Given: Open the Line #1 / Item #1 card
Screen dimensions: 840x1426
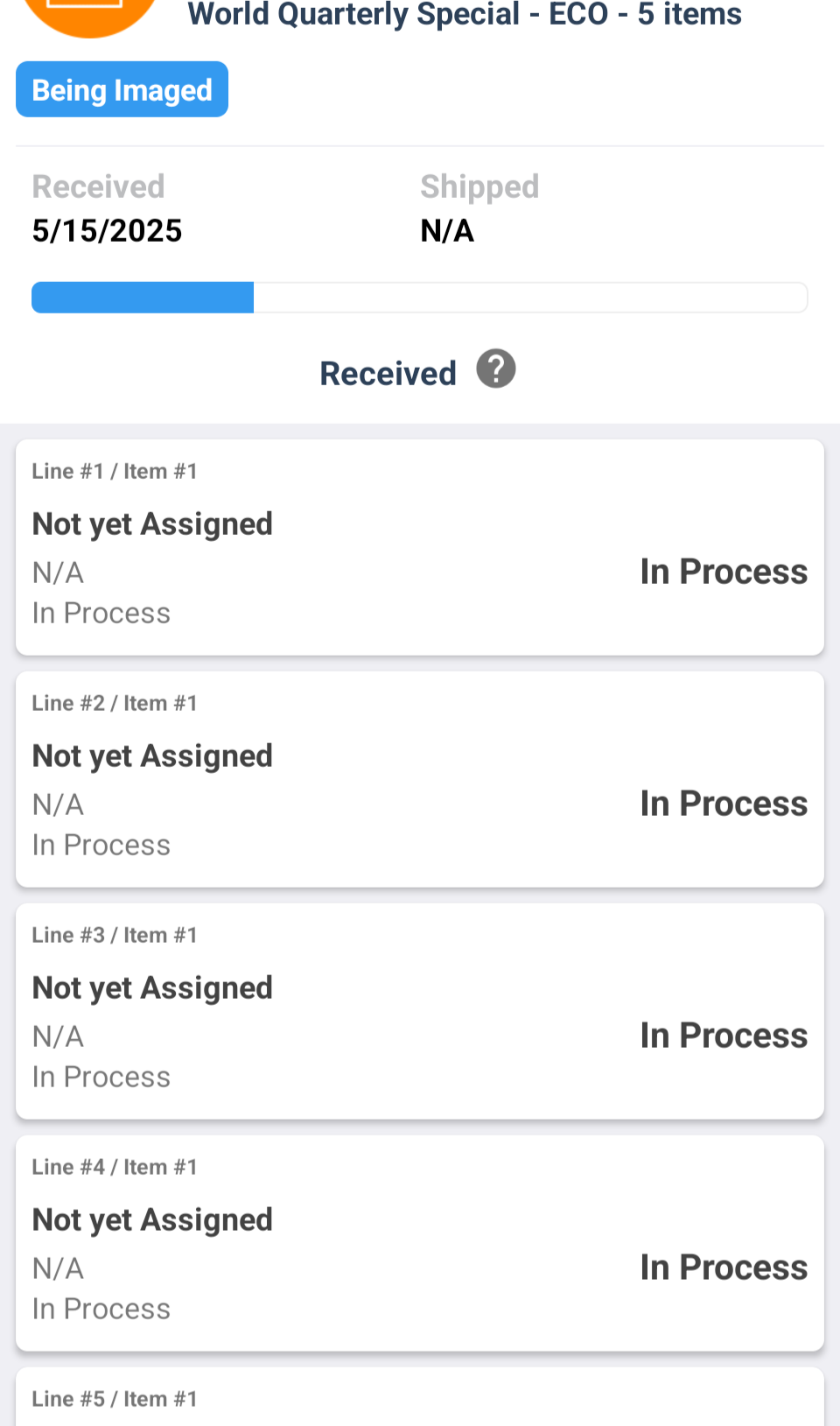Looking at the screenshot, I should click(420, 547).
